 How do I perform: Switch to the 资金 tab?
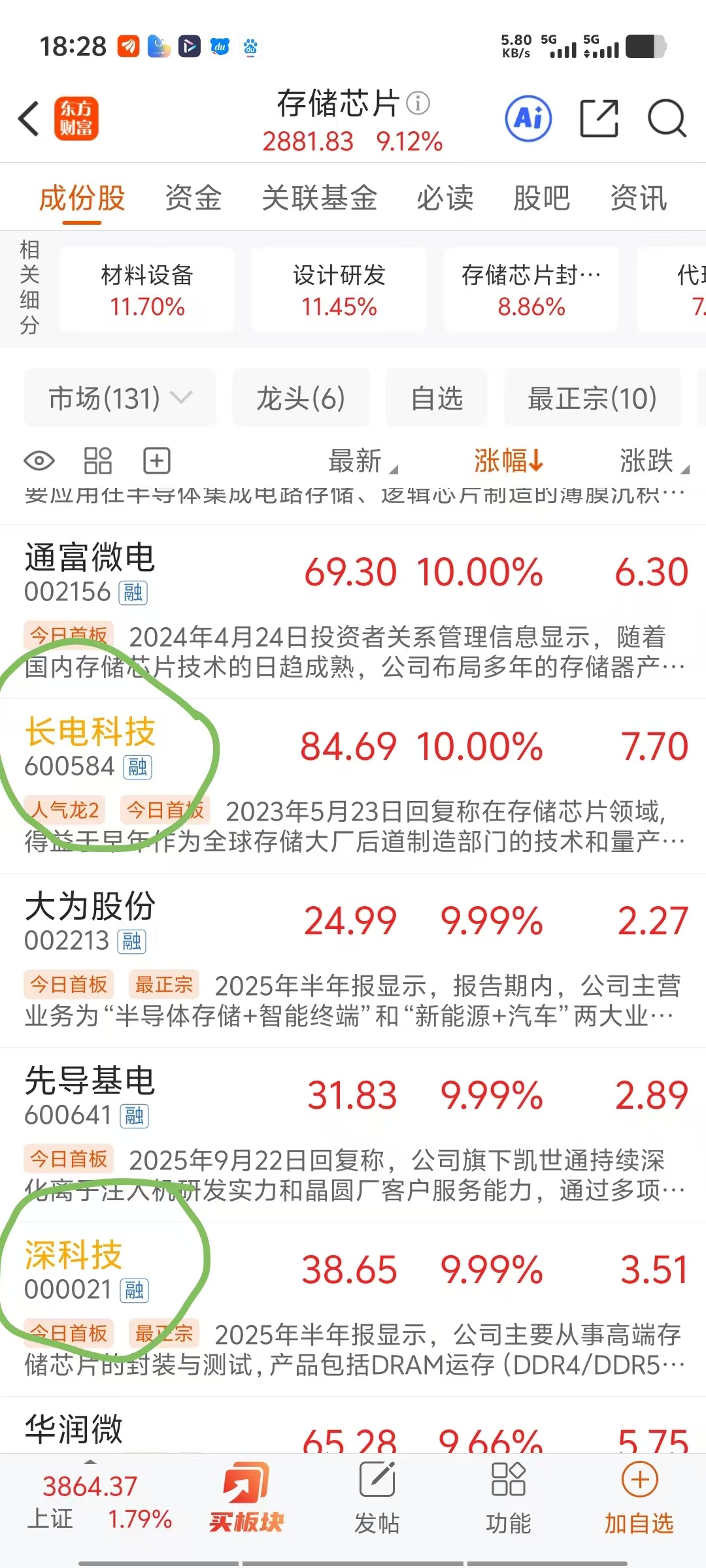(x=193, y=198)
